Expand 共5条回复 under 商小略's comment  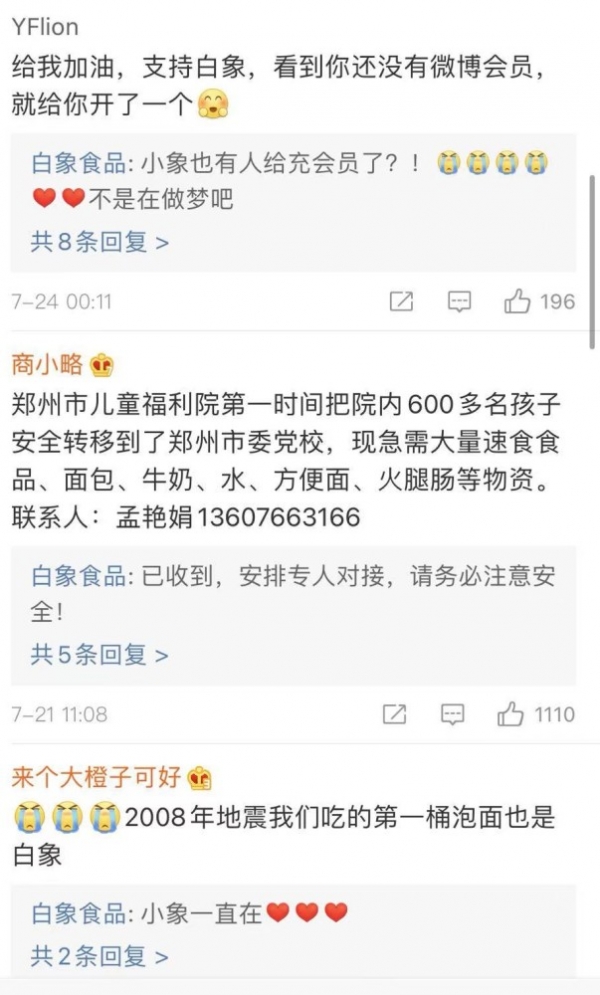(99, 655)
